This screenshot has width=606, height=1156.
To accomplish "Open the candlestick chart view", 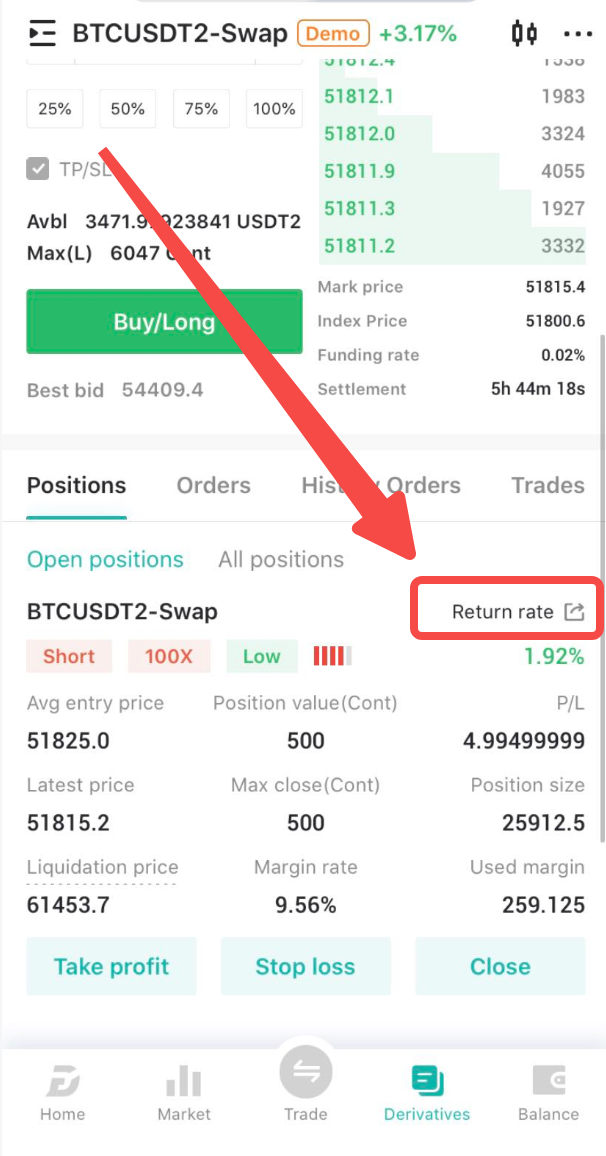I will tap(524, 33).
